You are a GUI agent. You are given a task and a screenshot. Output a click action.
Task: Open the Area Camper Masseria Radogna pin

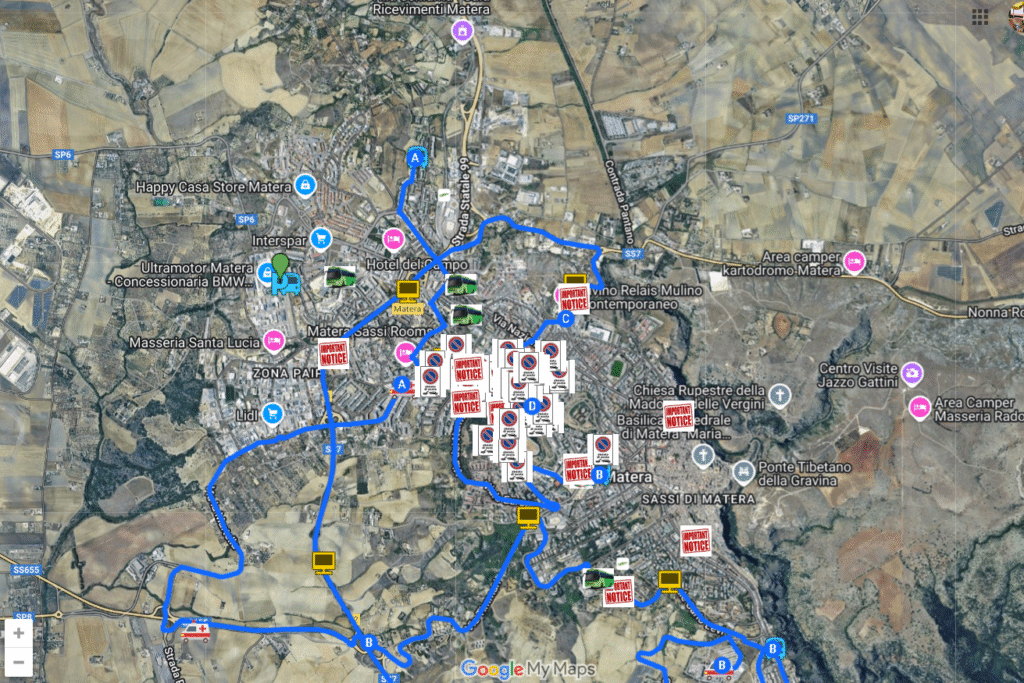[919, 407]
